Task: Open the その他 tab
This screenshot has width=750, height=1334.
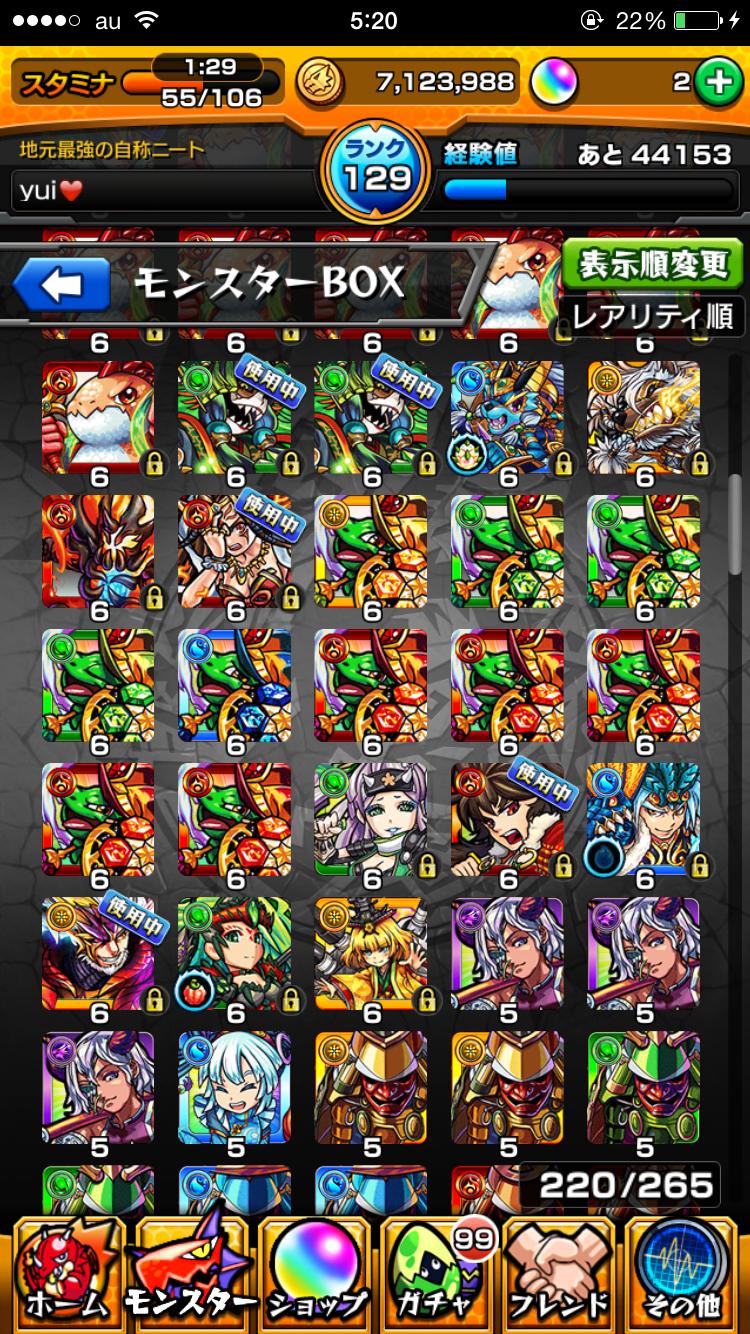Action: coord(686,1272)
